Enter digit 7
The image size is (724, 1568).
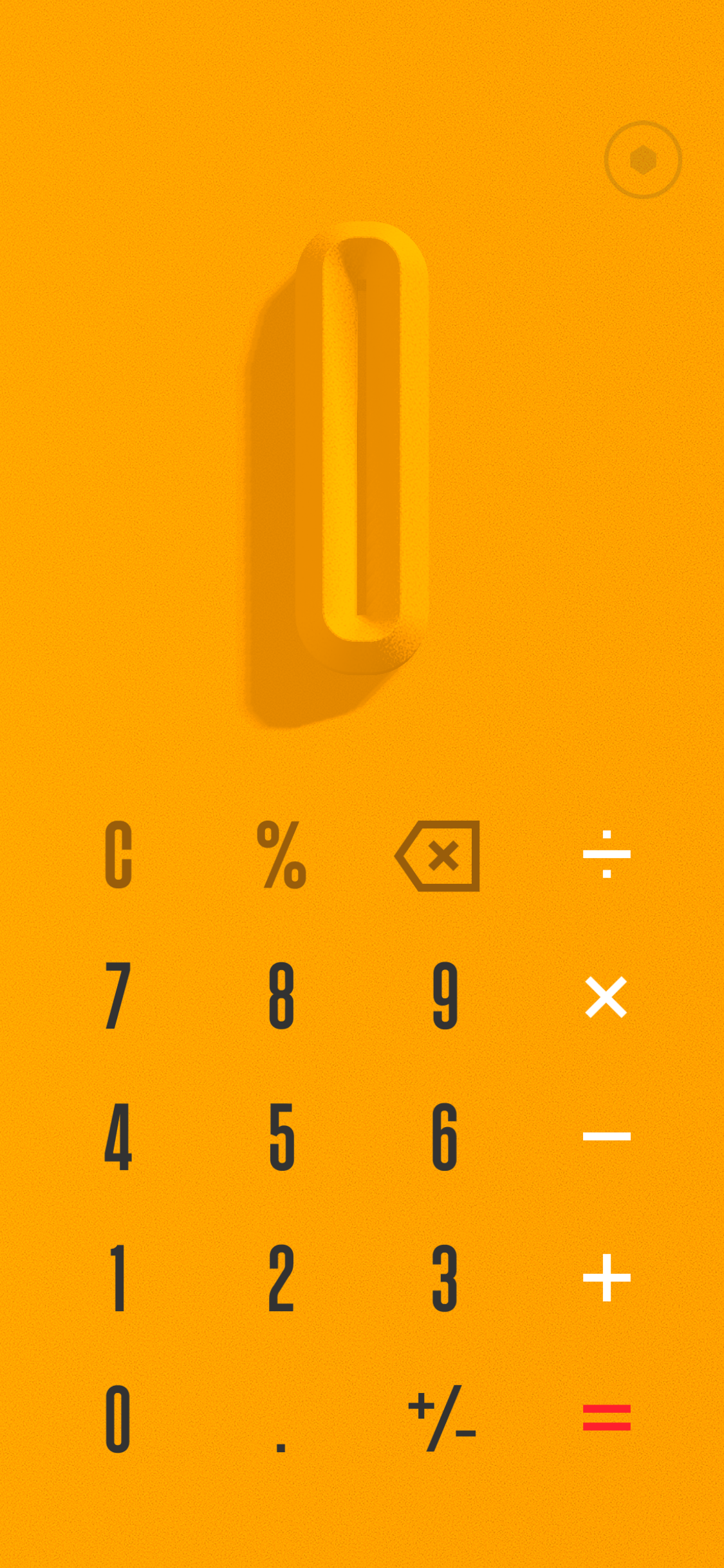[118, 995]
